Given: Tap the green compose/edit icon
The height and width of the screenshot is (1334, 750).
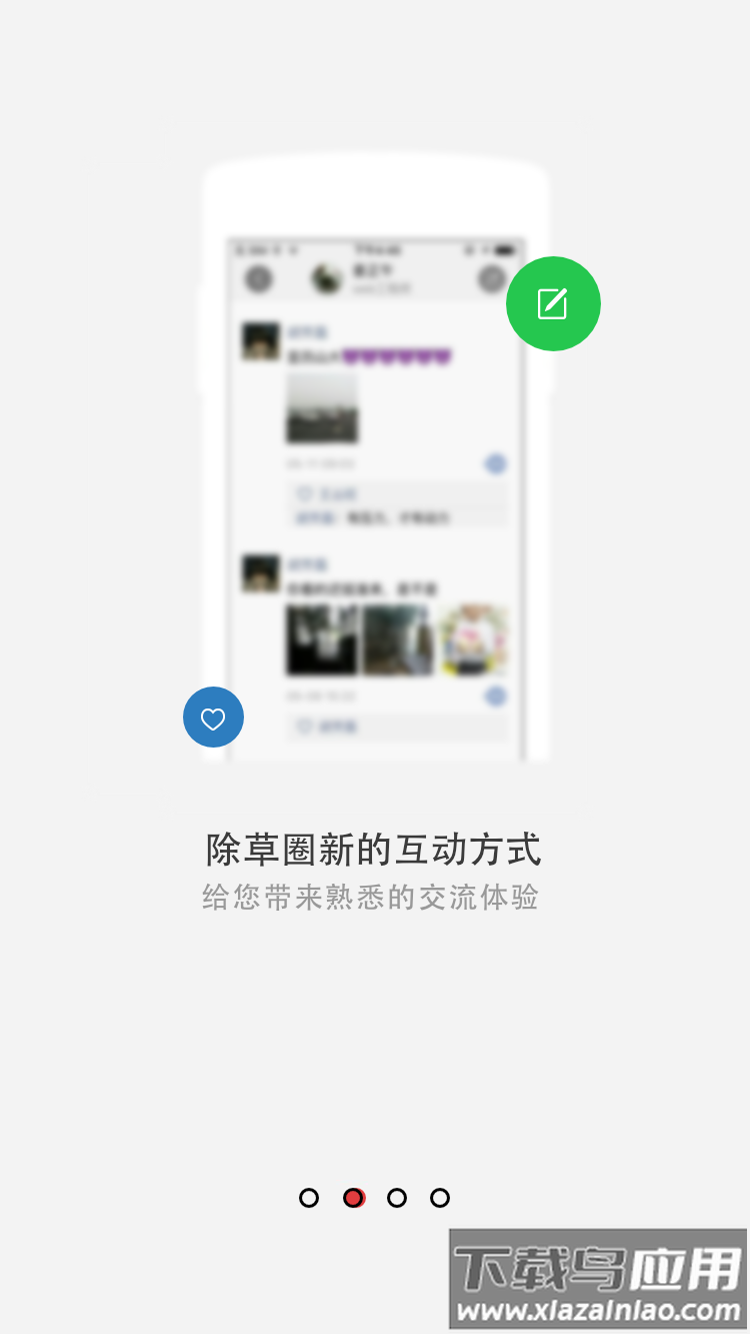Looking at the screenshot, I should tap(553, 303).
